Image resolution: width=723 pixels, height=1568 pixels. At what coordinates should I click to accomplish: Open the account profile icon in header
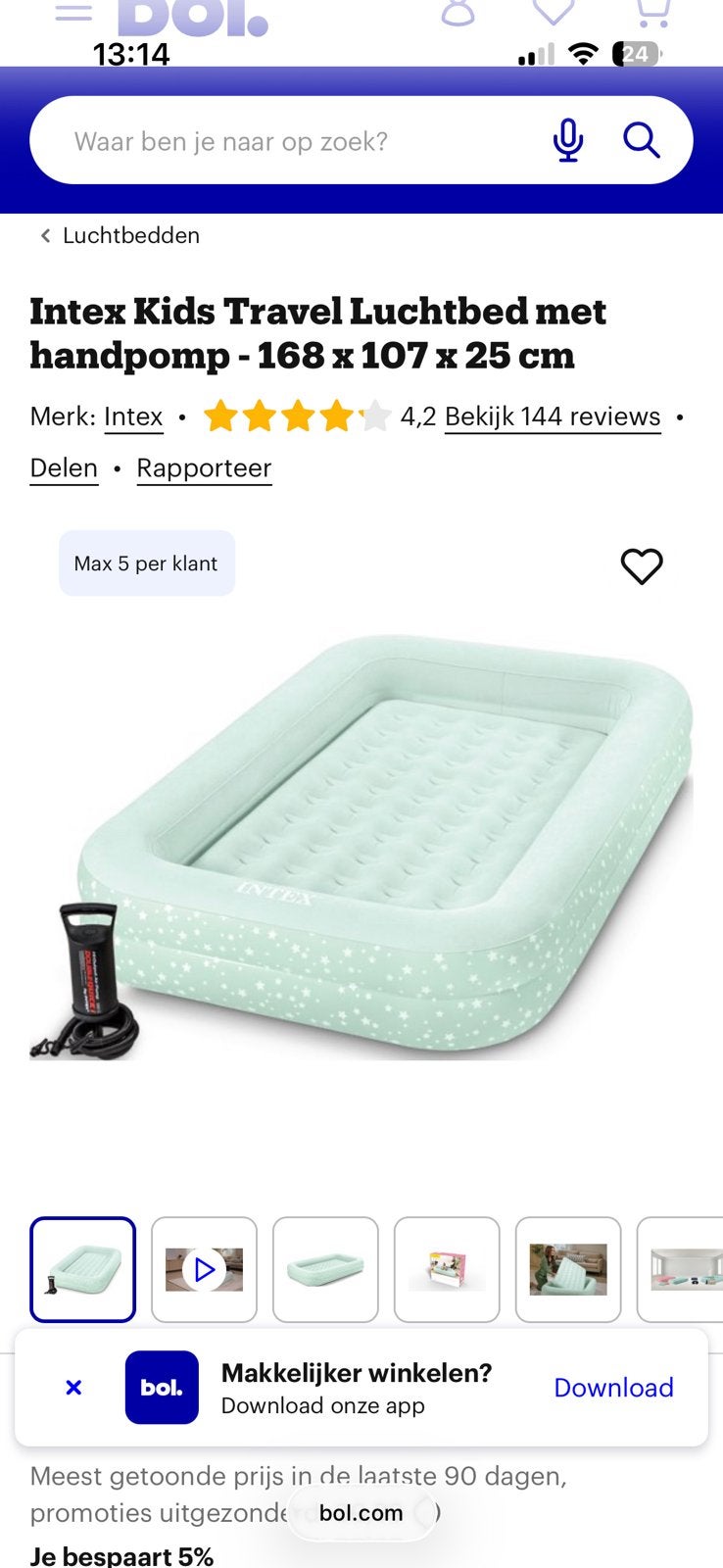pyautogui.click(x=458, y=12)
